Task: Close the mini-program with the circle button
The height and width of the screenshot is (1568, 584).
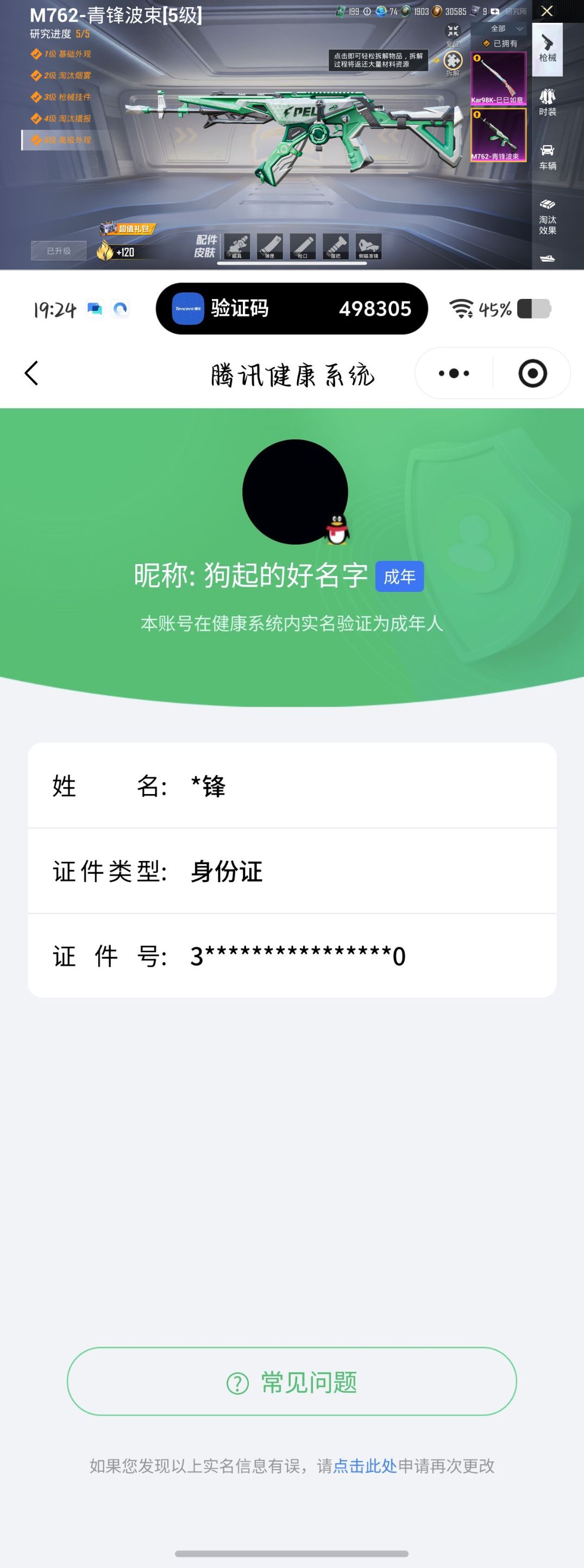Action: click(x=532, y=373)
